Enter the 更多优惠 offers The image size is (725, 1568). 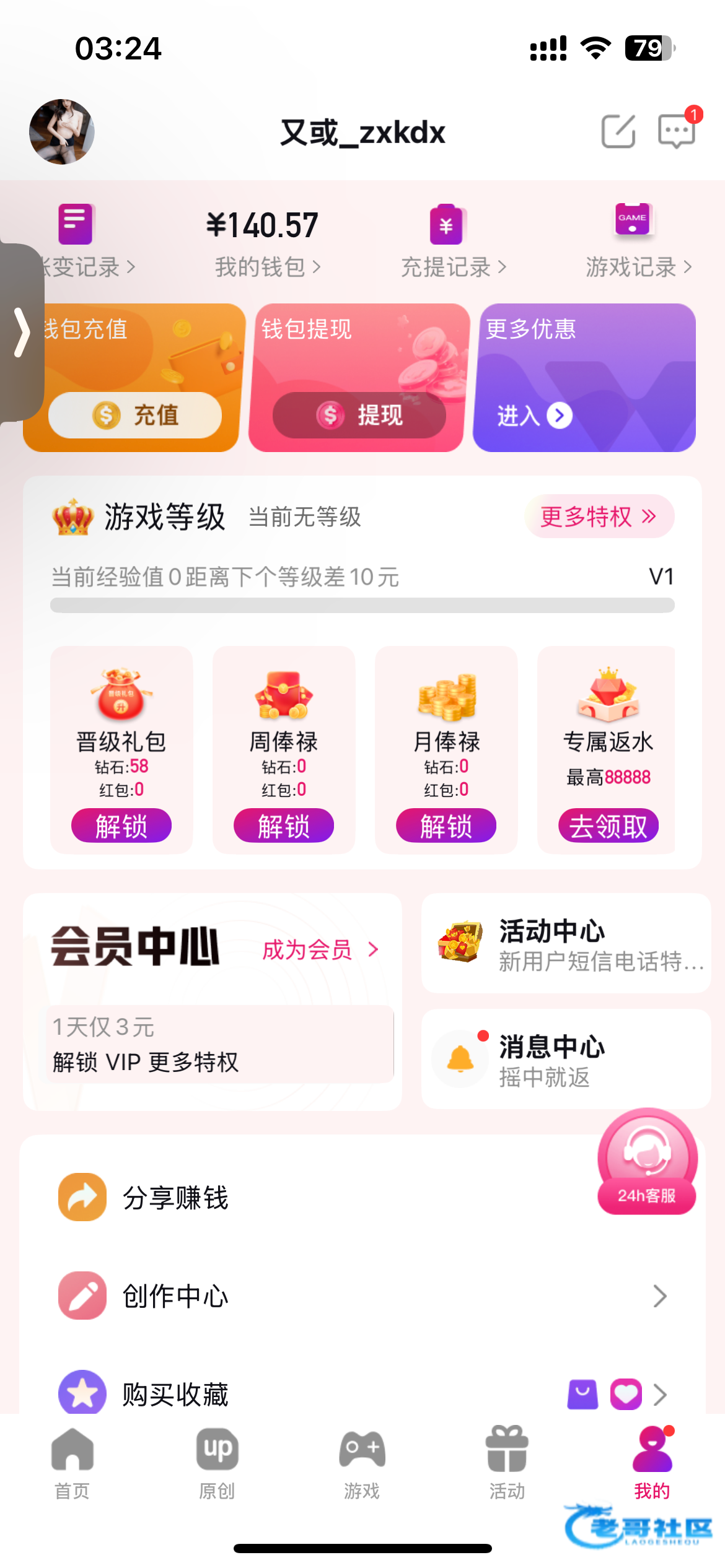tap(534, 416)
